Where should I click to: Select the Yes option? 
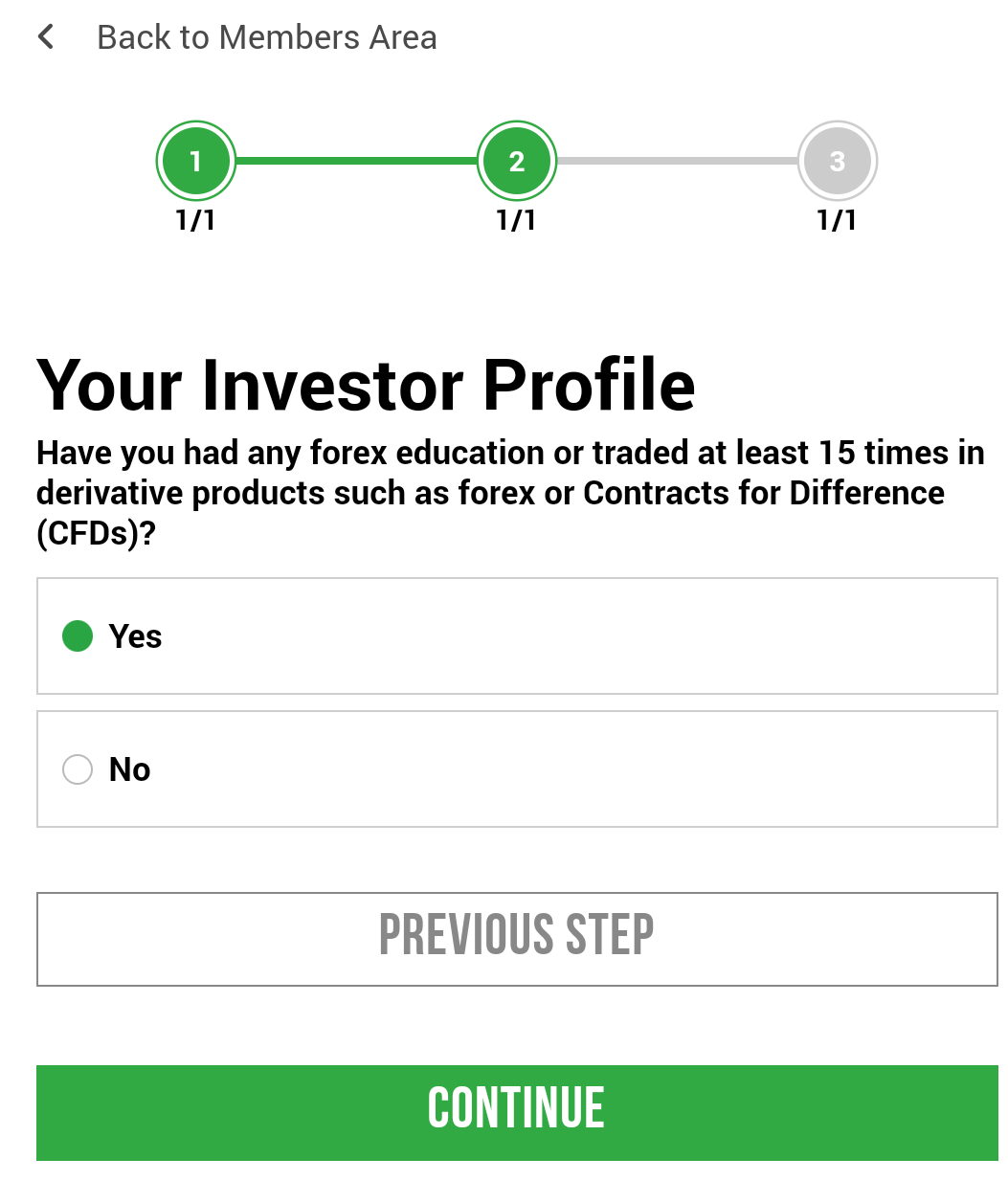(x=517, y=635)
